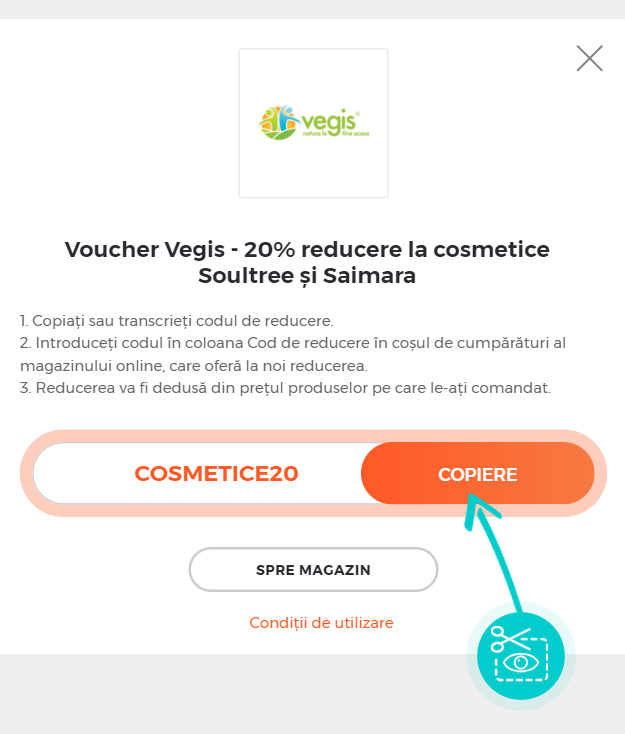This screenshot has height=734, width=625.
Task: Open the Condiții de utilizare link
Action: [x=321, y=623]
